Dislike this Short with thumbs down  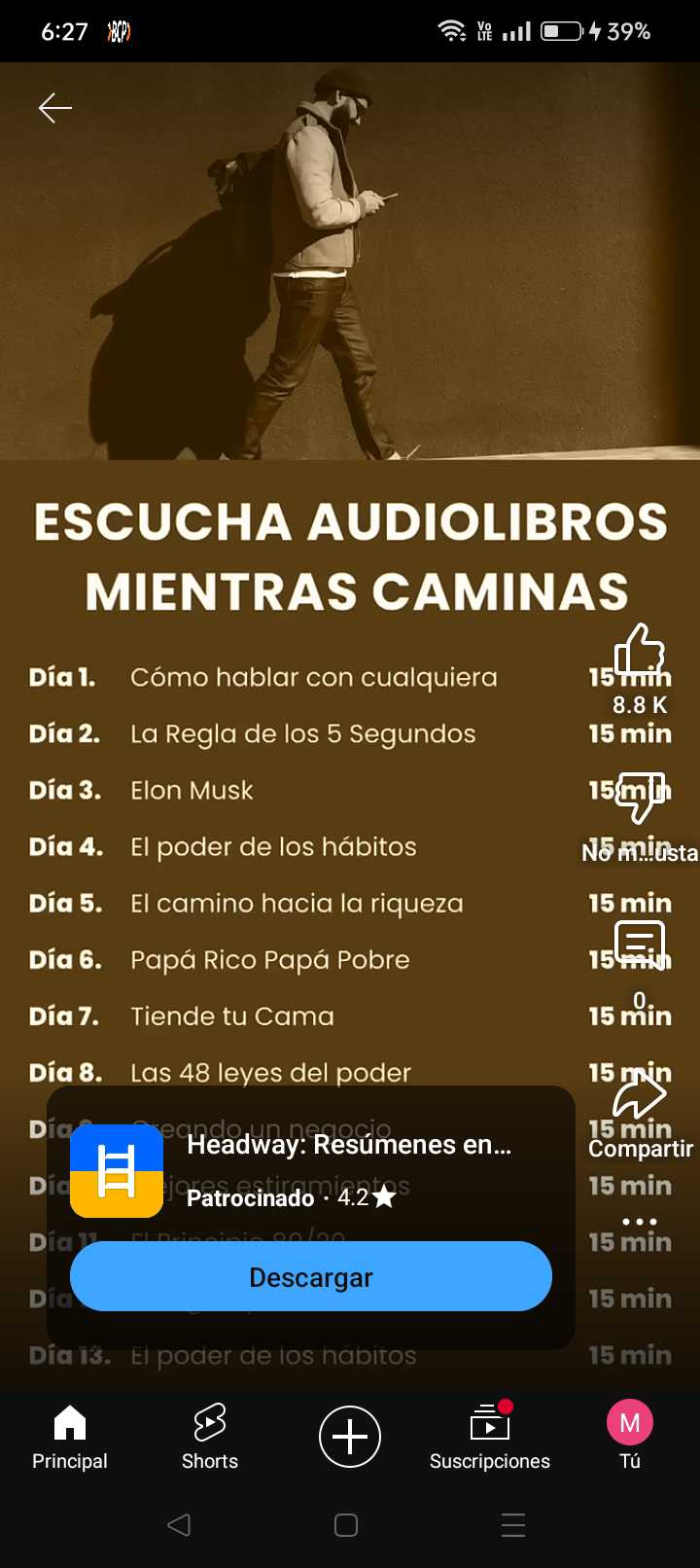[x=641, y=800]
